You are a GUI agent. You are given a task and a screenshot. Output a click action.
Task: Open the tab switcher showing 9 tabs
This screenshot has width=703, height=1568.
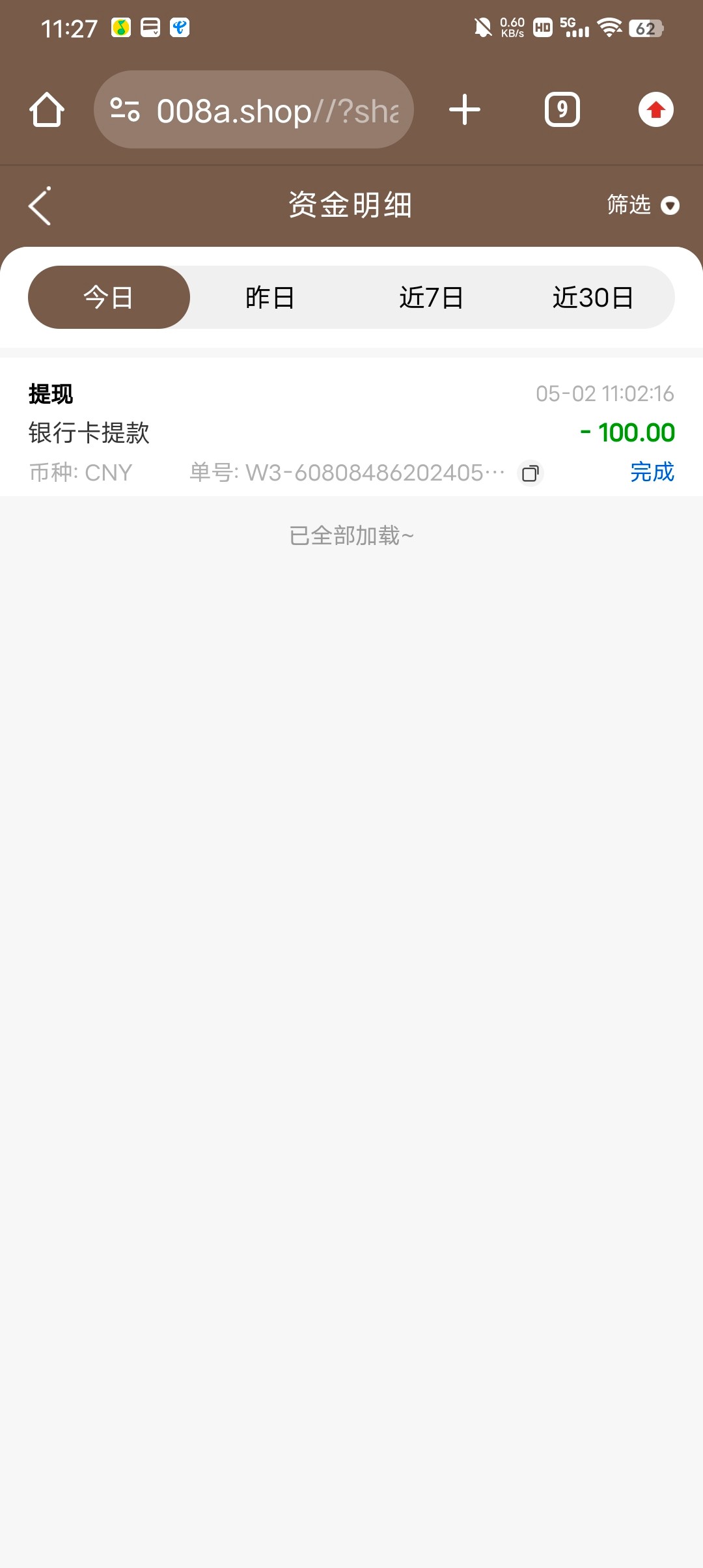pyautogui.click(x=562, y=109)
